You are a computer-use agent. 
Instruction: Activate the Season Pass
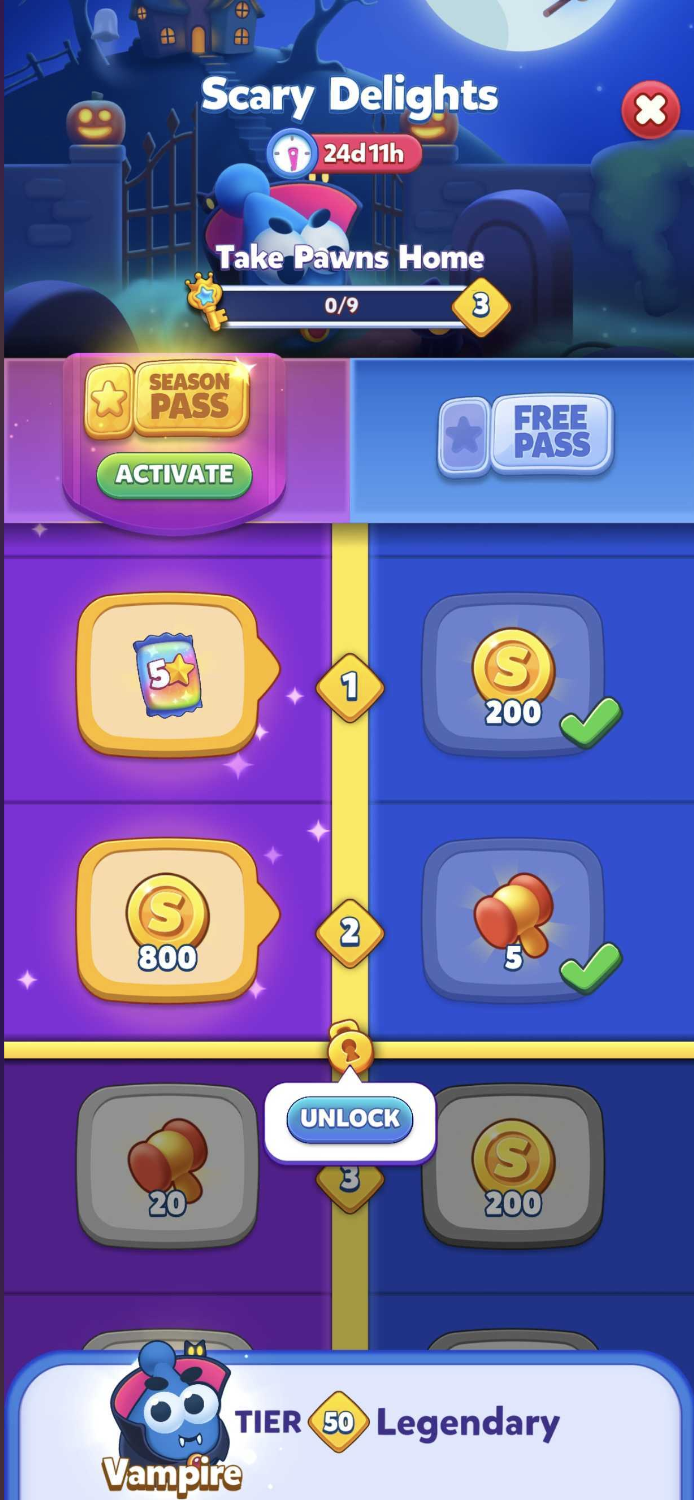[174, 474]
